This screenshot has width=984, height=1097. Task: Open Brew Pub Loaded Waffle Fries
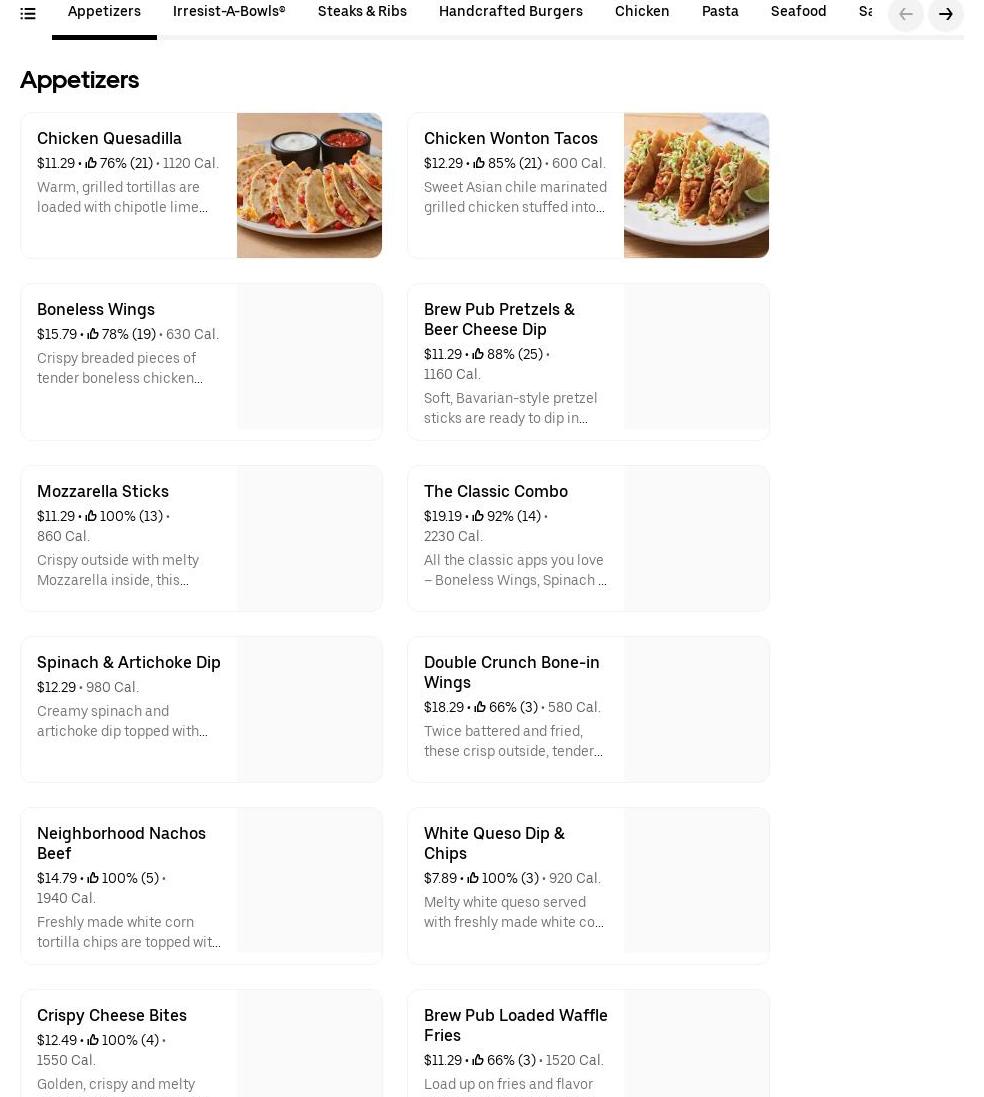[588, 1045]
